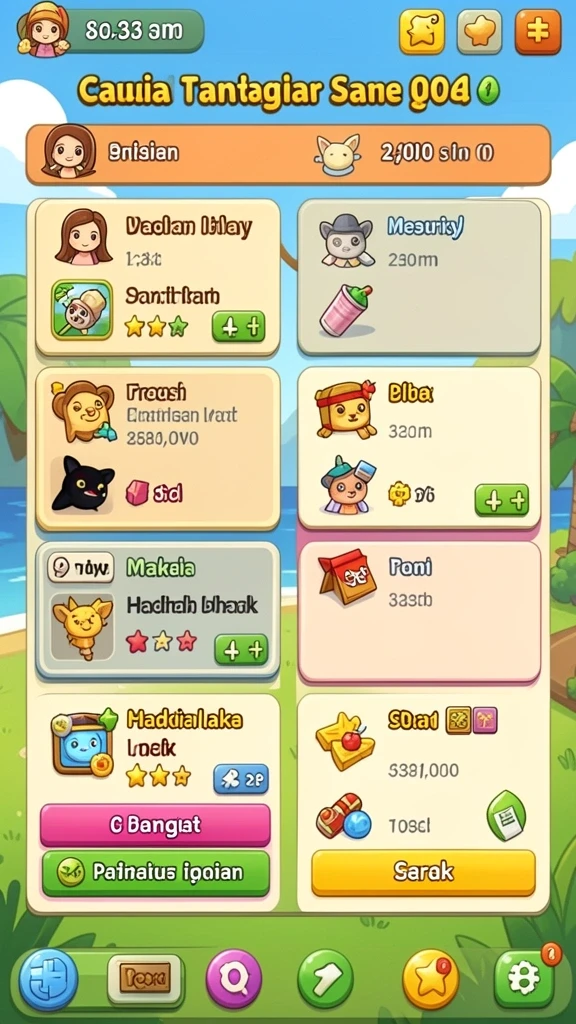The width and height of the screenshot is (576, 1024).
Task: Open settings gear in bottom bar
Action: pyautogui.click(x=524, y=978)
